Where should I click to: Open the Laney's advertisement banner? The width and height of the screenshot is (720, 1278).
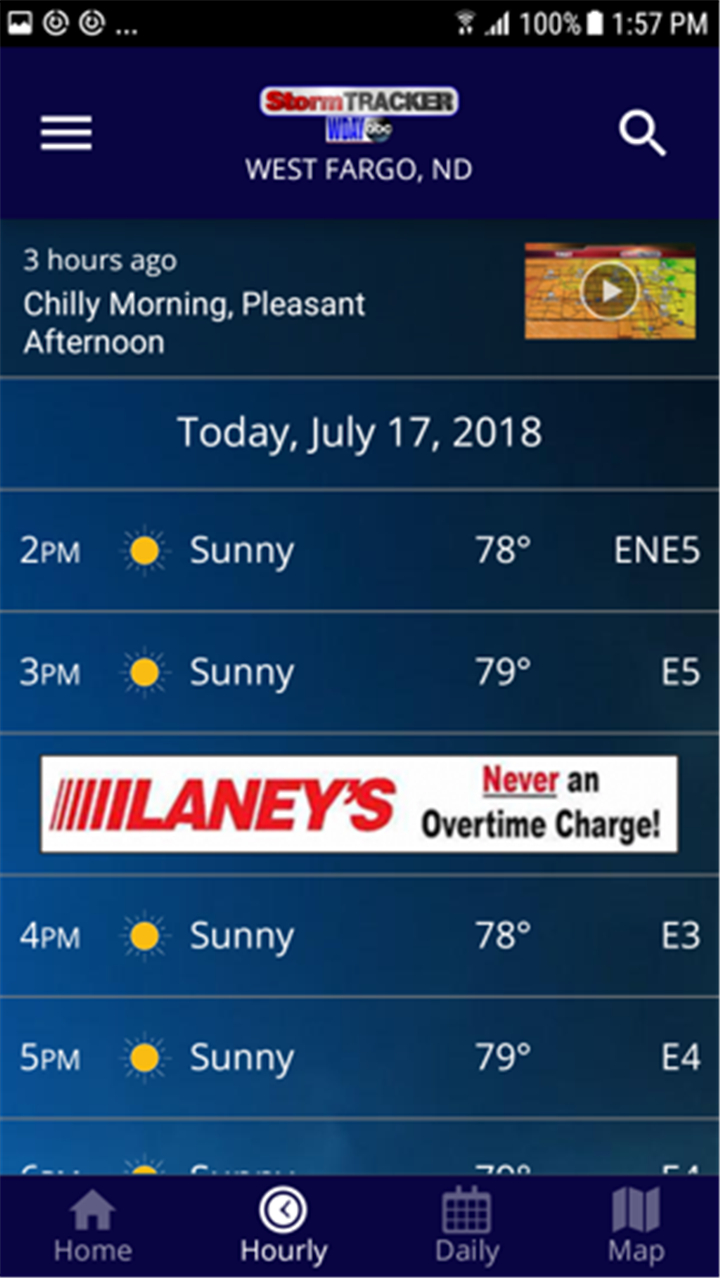359,804
